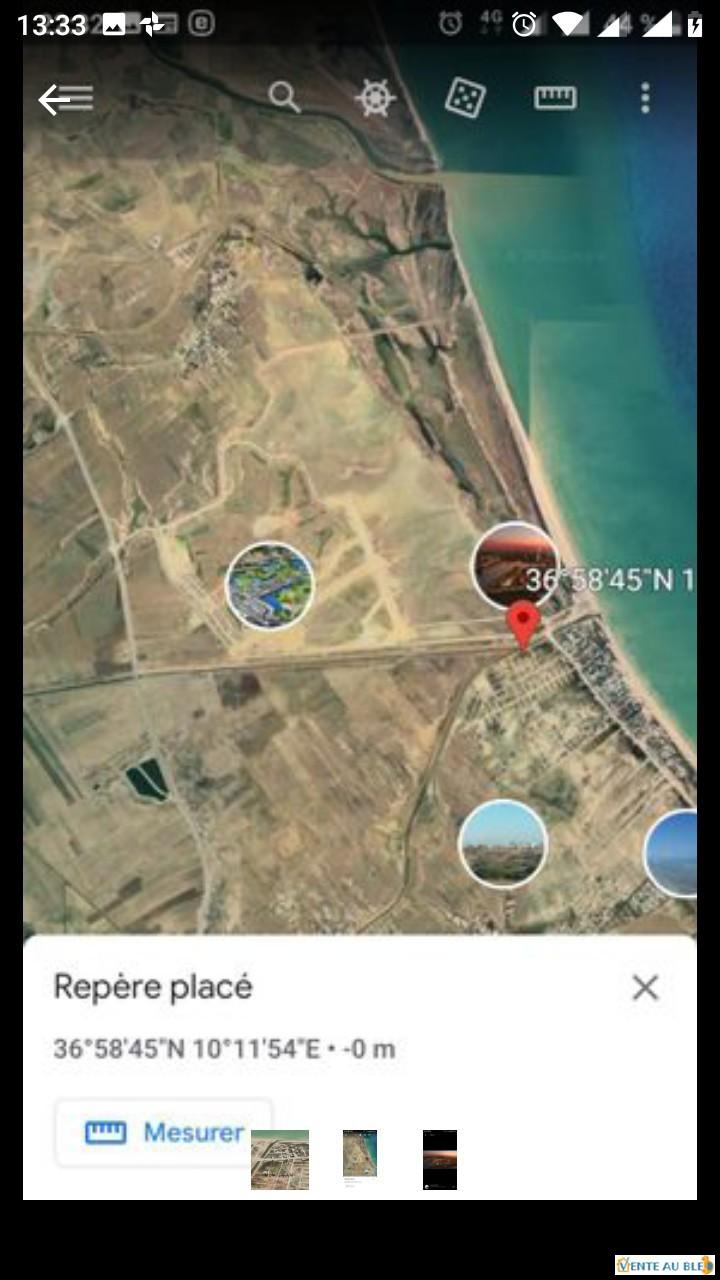Open the overflow menu

point(645,98)
